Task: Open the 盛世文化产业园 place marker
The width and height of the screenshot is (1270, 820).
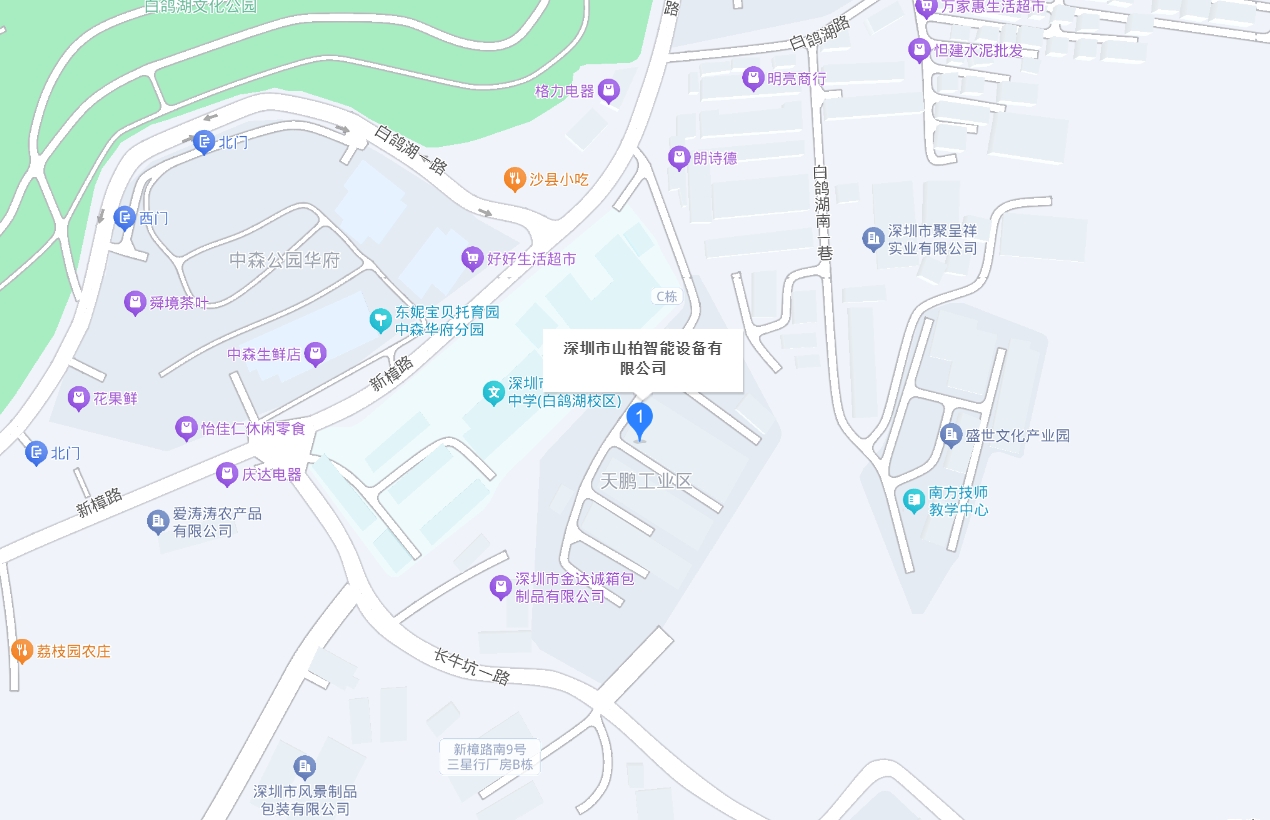Action: 951,436
